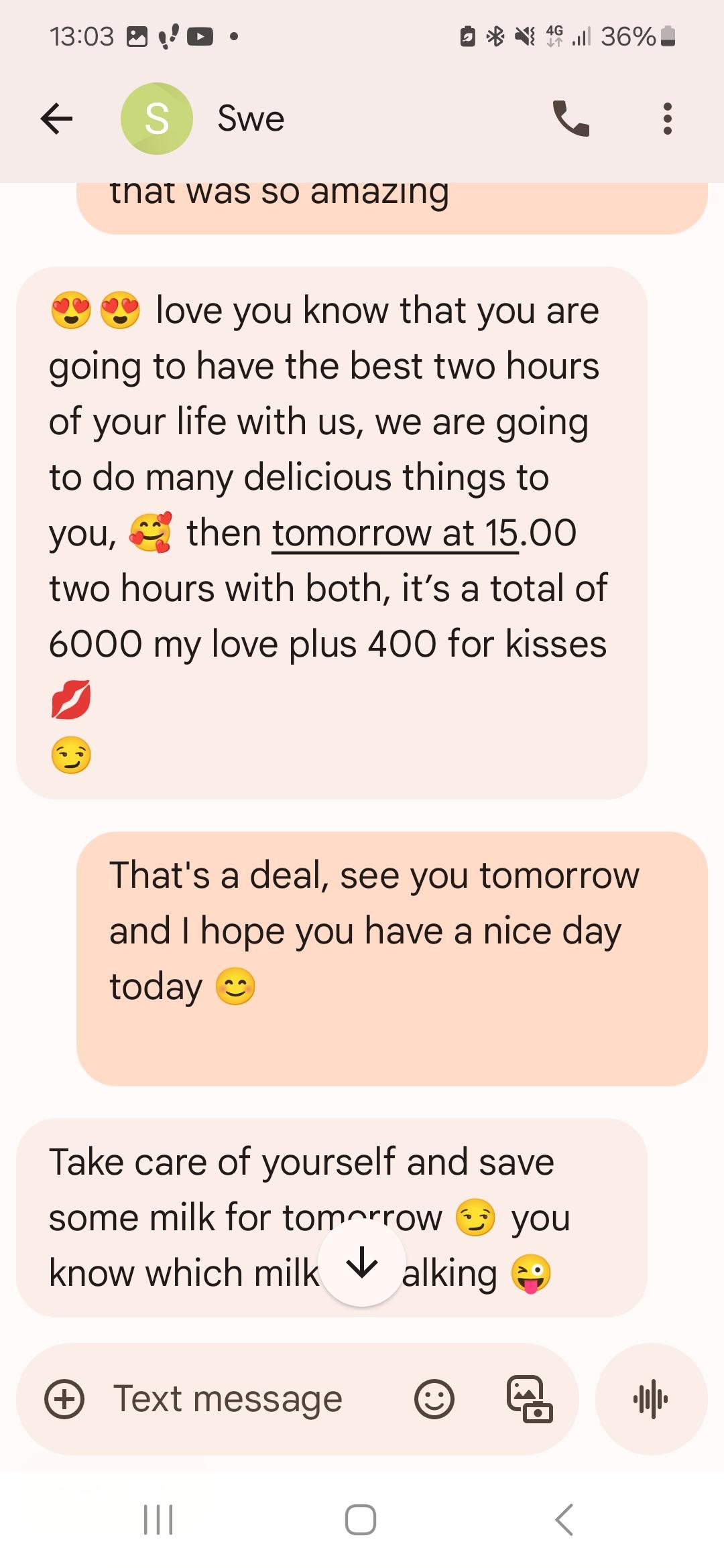
Task: Open Swe's contact avatar
Action: pyautogui.click(x=156, y=119)
